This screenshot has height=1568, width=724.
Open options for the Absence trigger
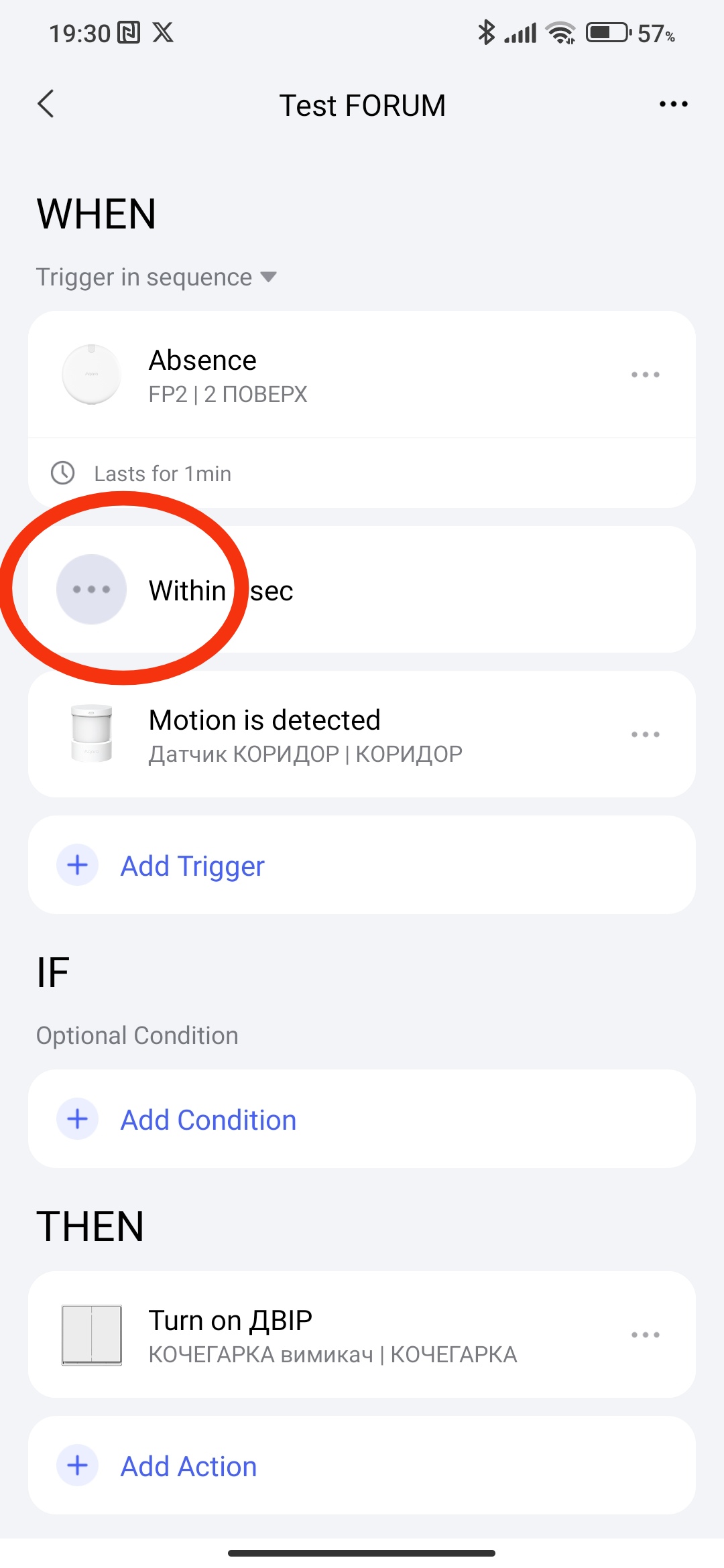point(645,375)
